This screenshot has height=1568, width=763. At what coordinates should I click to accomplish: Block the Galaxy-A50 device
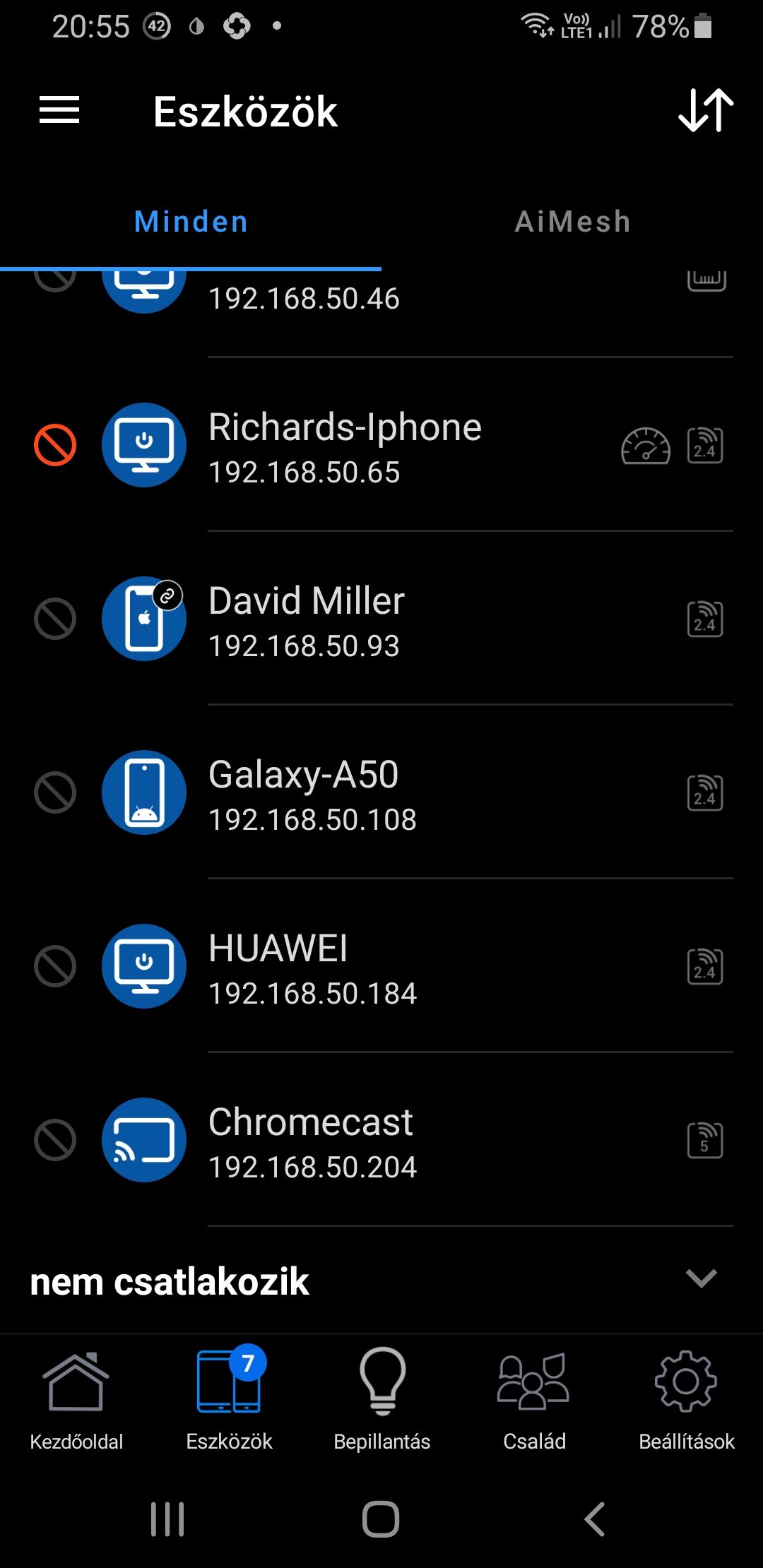tap(55, 793)
